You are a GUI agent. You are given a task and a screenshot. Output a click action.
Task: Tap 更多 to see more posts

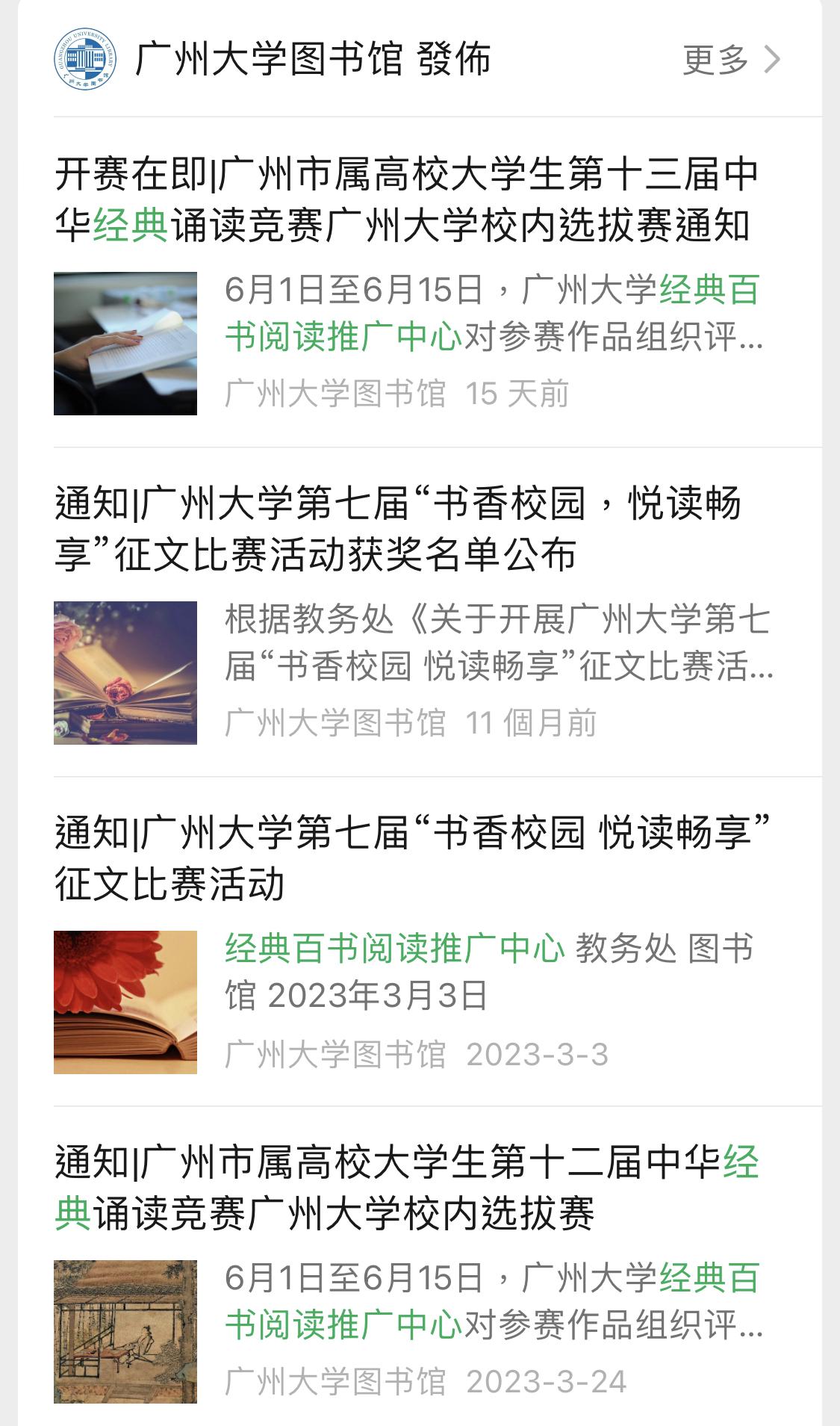730,60
